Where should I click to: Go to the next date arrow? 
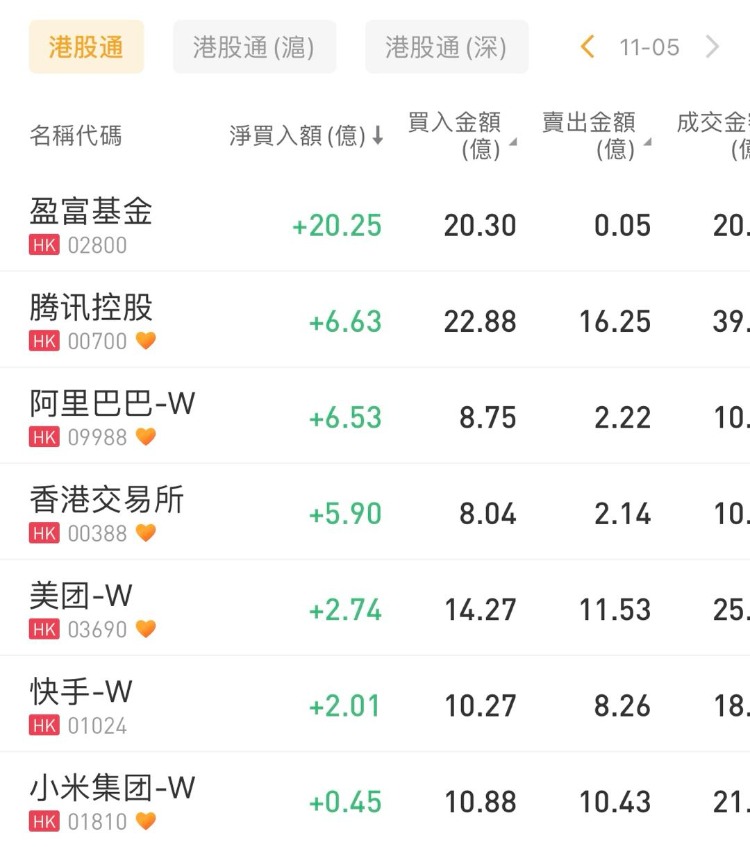(712, 47)
